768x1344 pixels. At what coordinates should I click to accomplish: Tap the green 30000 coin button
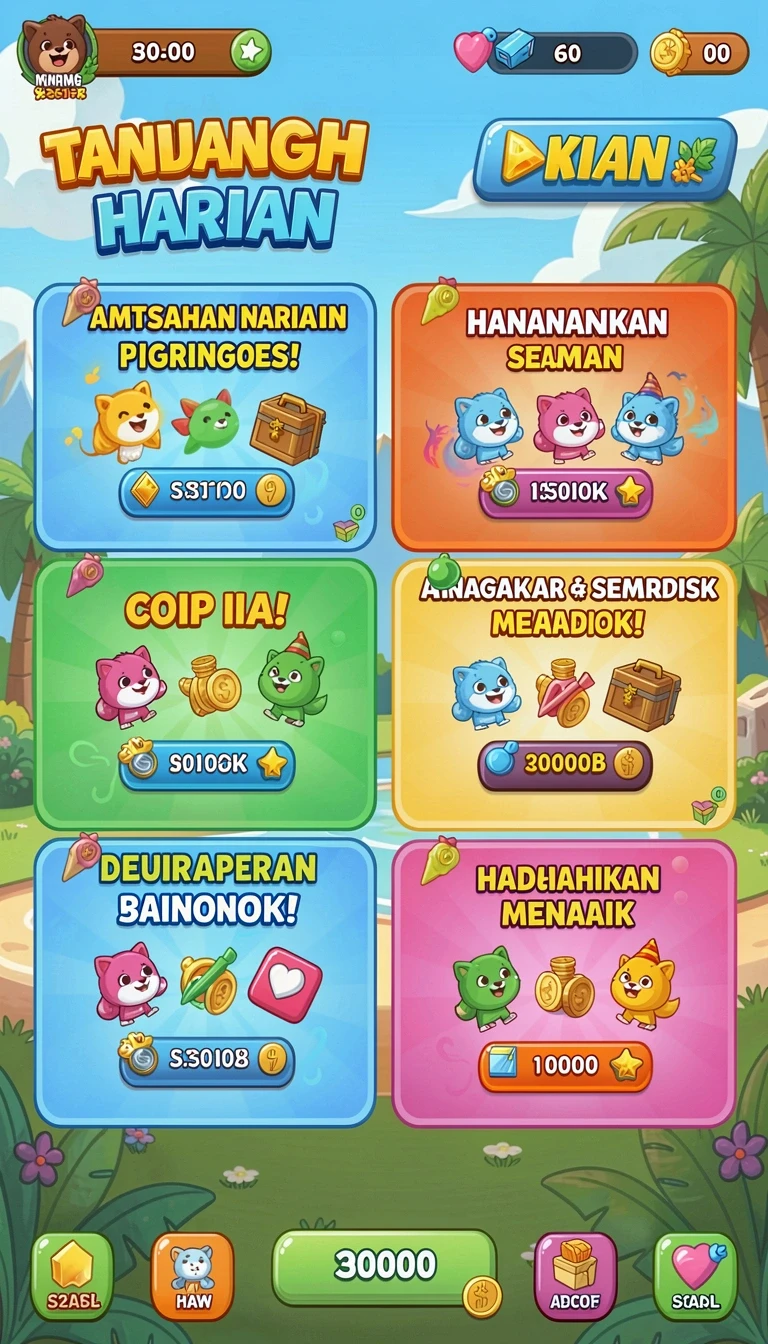point(385,1268)
